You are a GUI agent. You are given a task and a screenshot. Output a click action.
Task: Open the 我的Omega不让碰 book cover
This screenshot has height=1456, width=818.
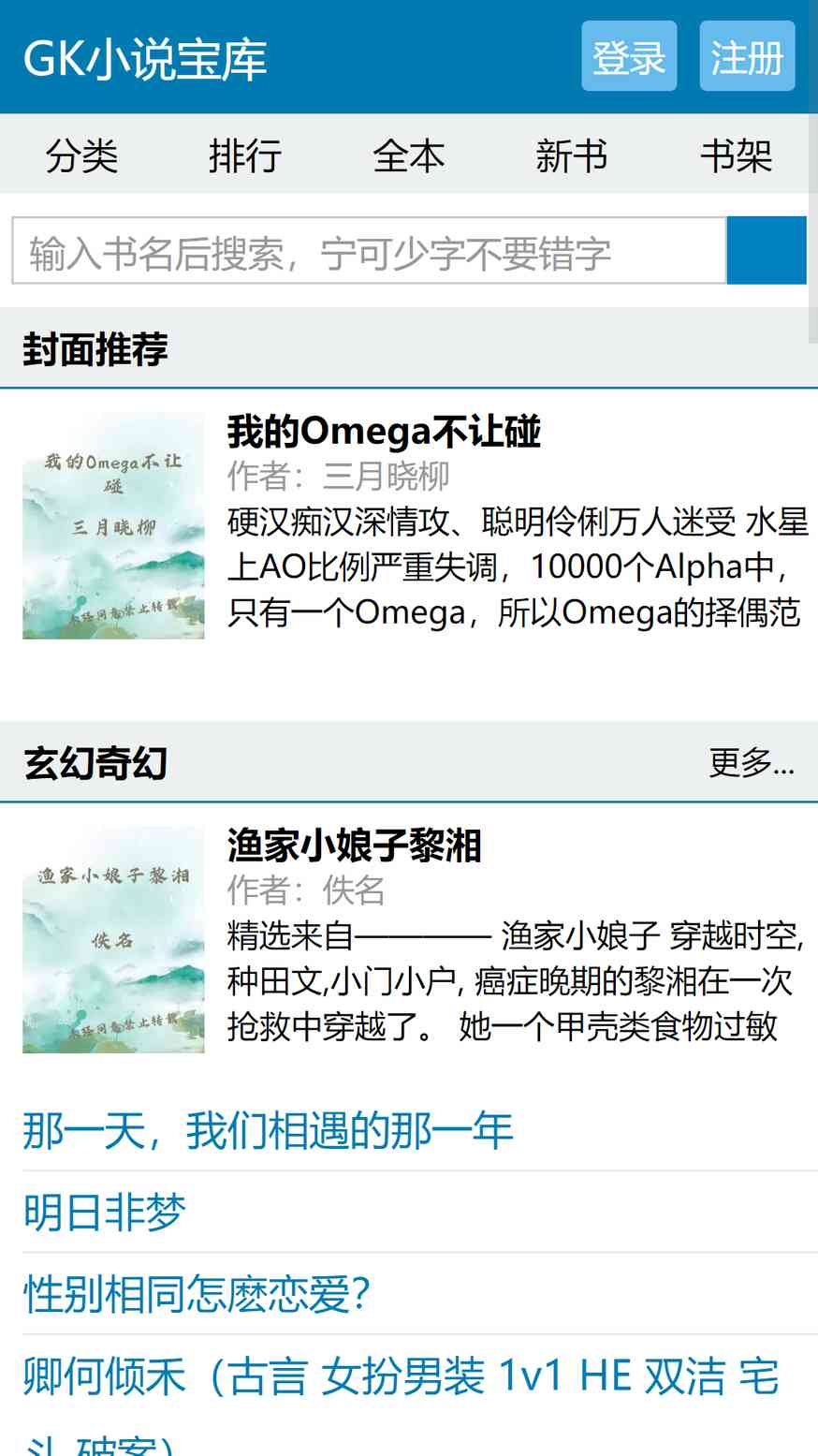coord(113,525)
